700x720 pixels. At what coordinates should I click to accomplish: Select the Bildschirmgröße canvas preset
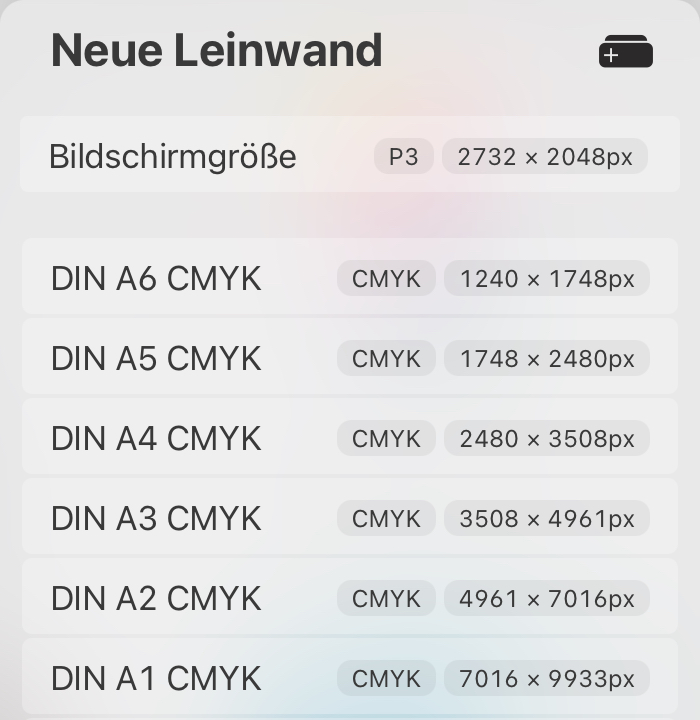pos(173,157)
